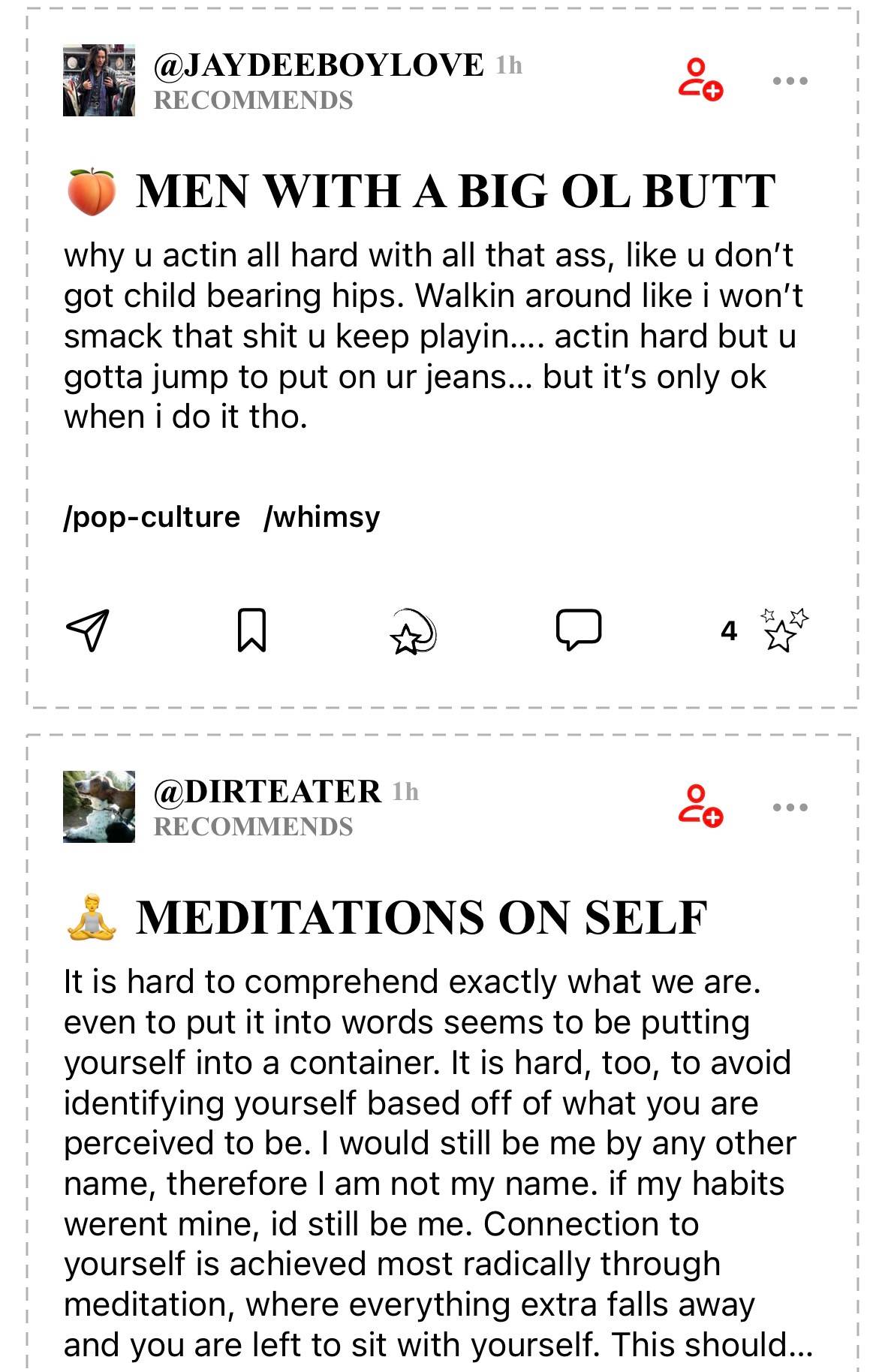Viewport: 885px width, 1372px height.
Task: Open @DIRTEATER's dog profile picture
Action: pyautogui.click(x=99, y=807)
